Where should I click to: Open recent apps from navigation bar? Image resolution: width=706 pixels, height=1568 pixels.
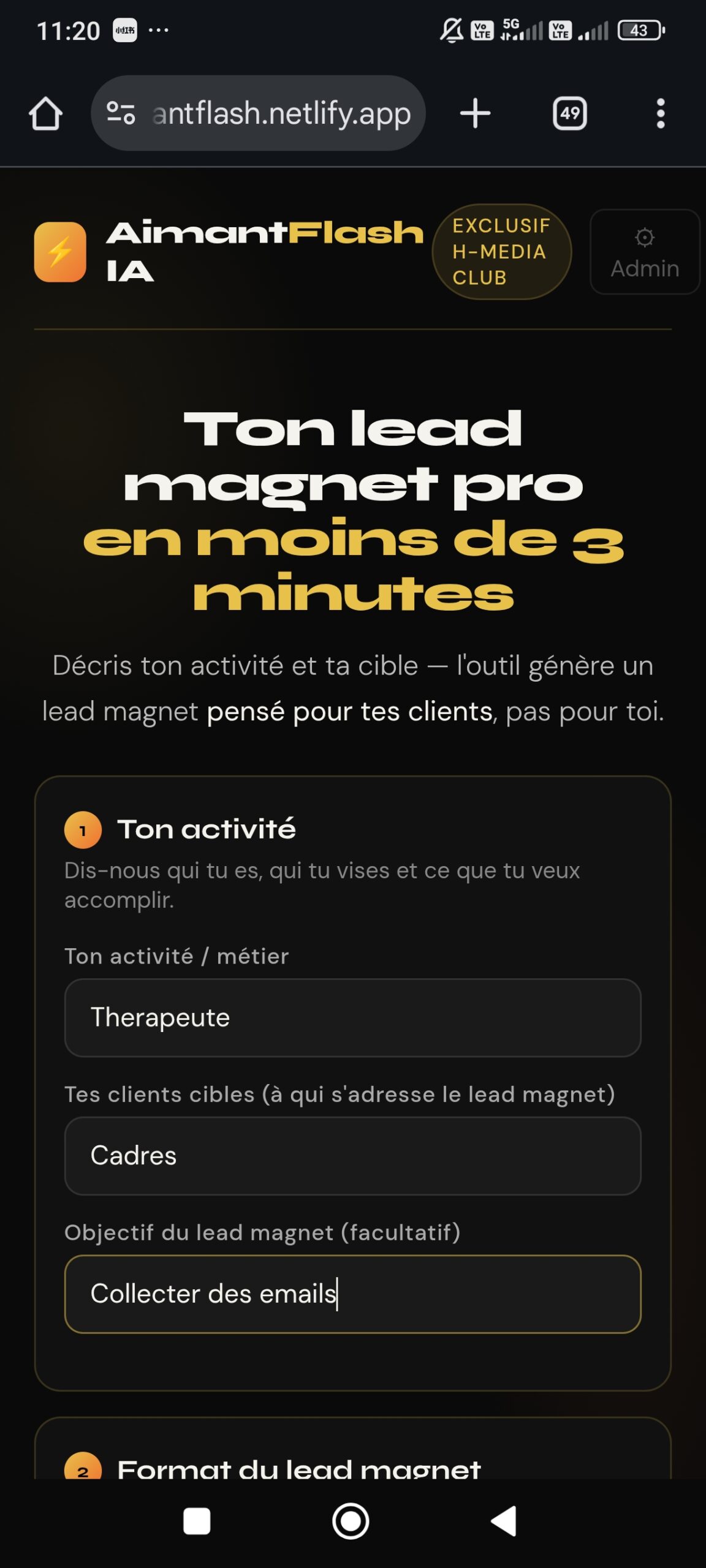point(197,1521)
